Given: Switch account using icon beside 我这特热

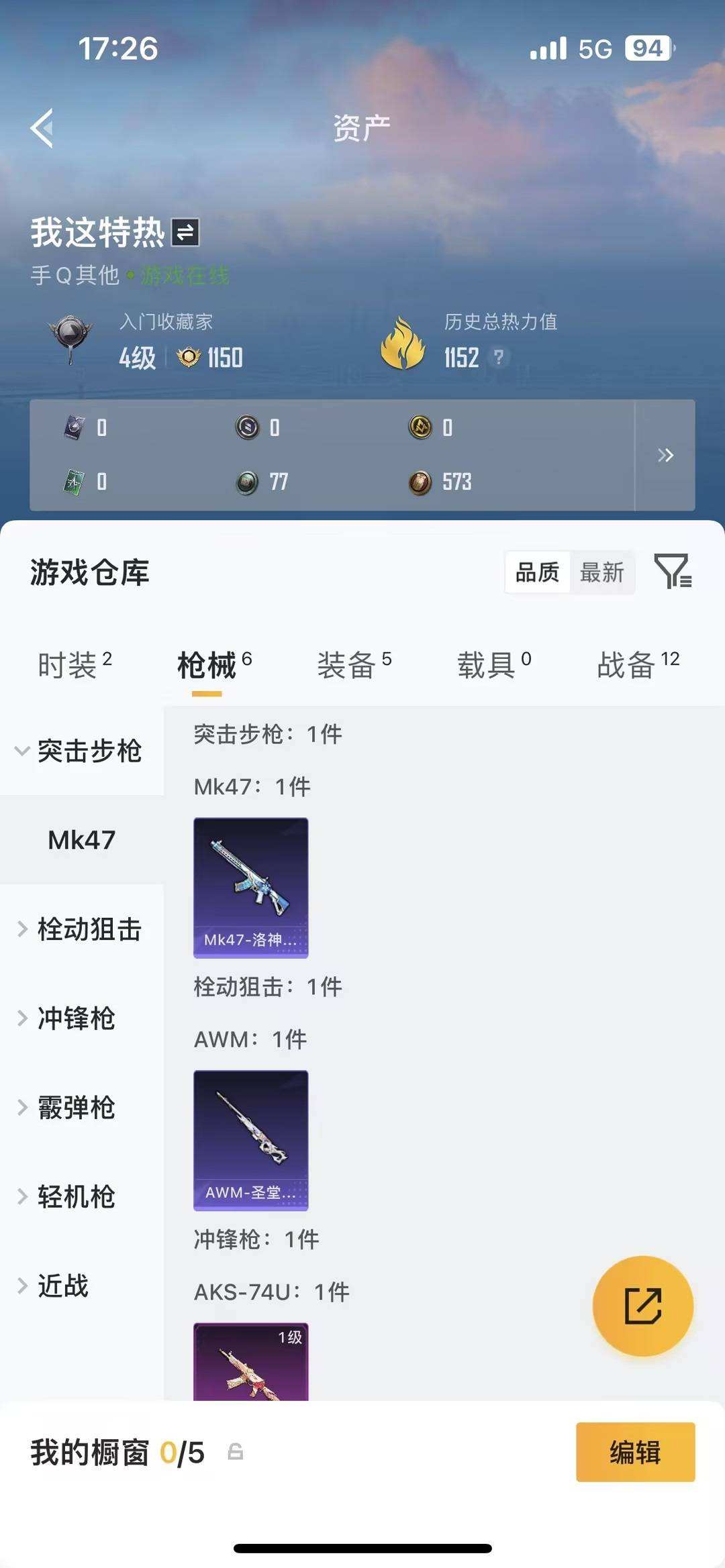Looking at the screenshot, I should (185, 233).
